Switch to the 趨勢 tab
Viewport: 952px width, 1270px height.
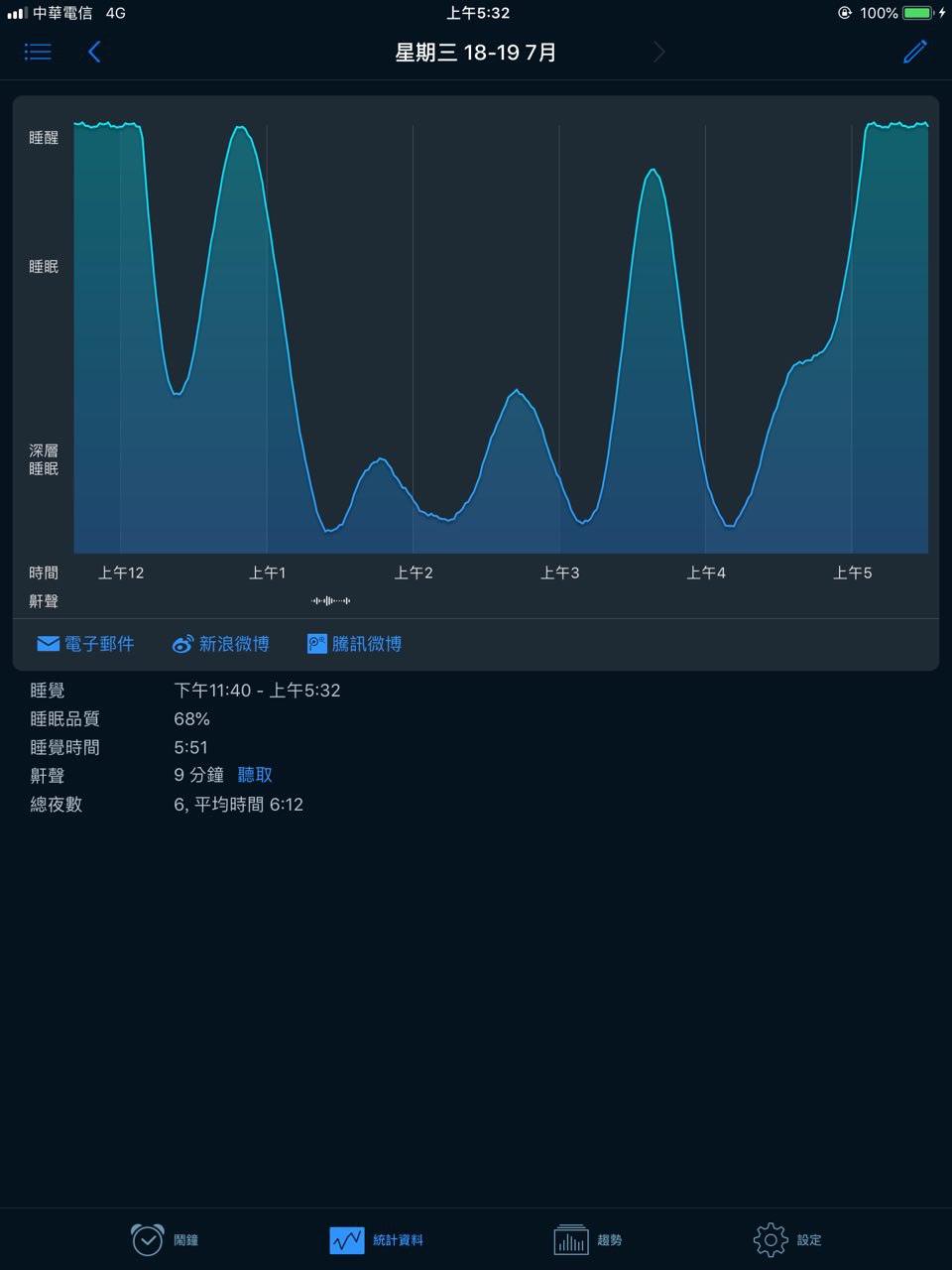pos(588,1239)
